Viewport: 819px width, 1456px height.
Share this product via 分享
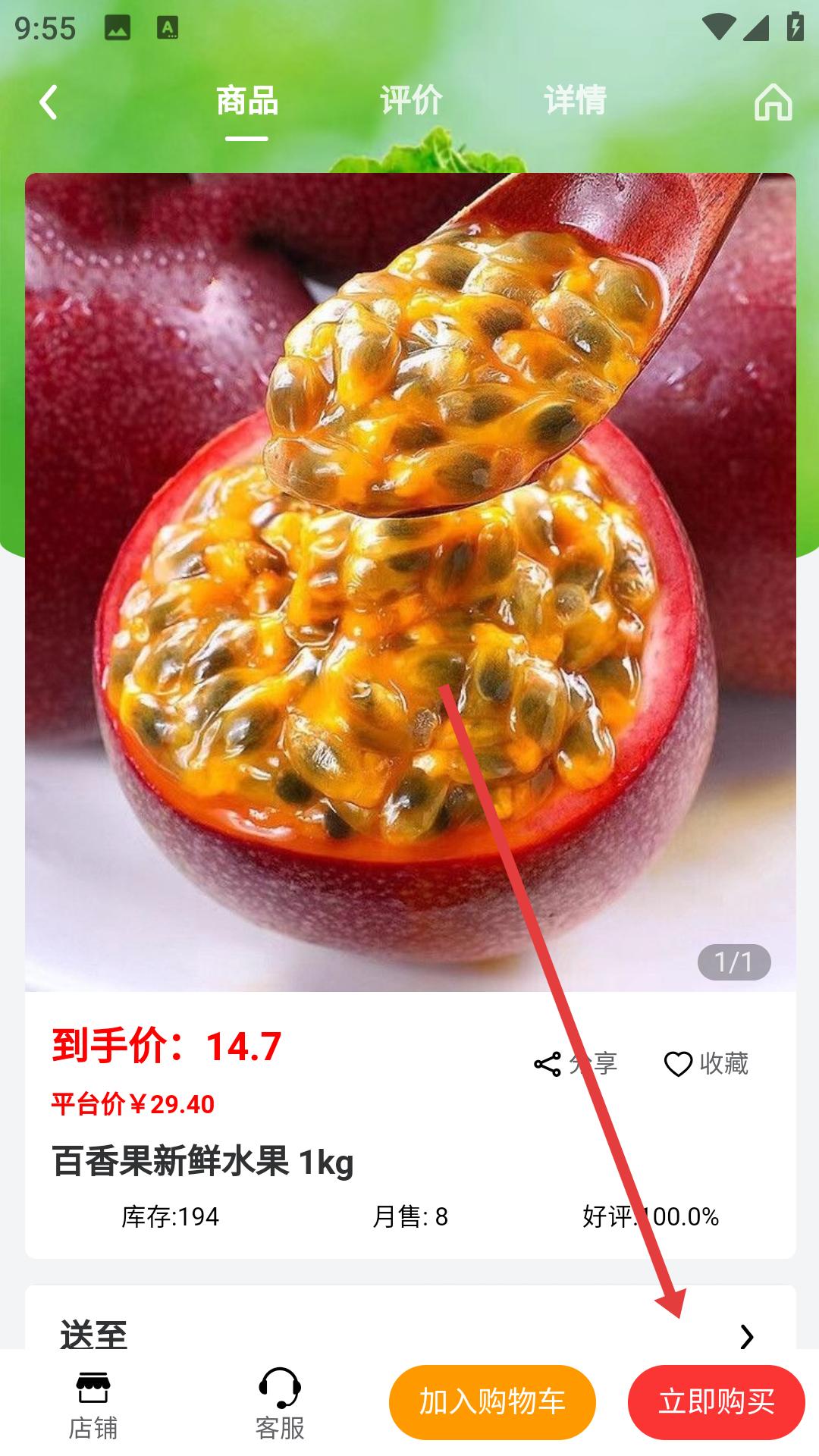pos(576,1064)
